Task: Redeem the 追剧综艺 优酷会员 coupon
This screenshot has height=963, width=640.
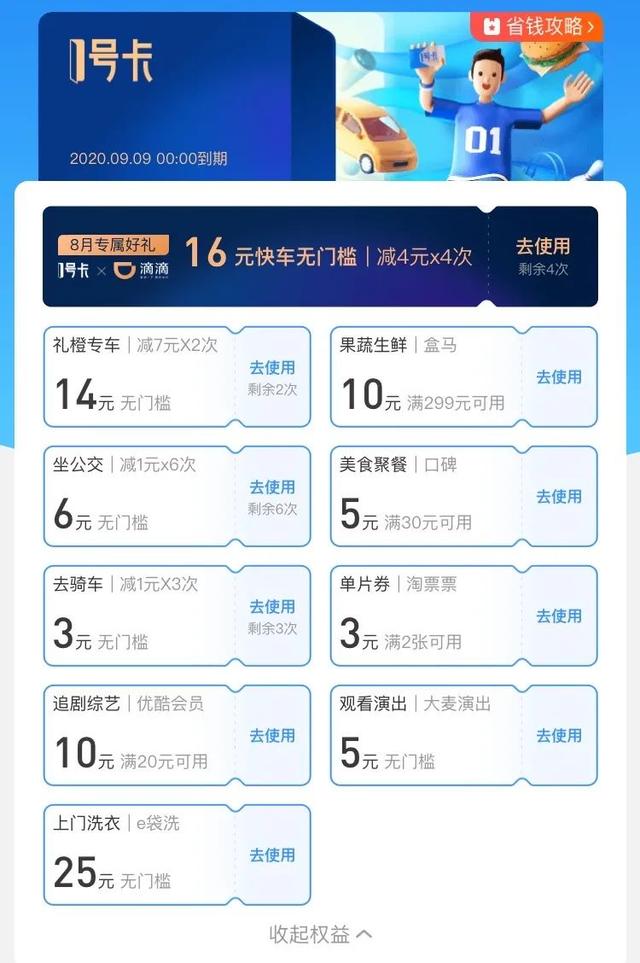Action: pyautogui.click(x=272, y=735)
